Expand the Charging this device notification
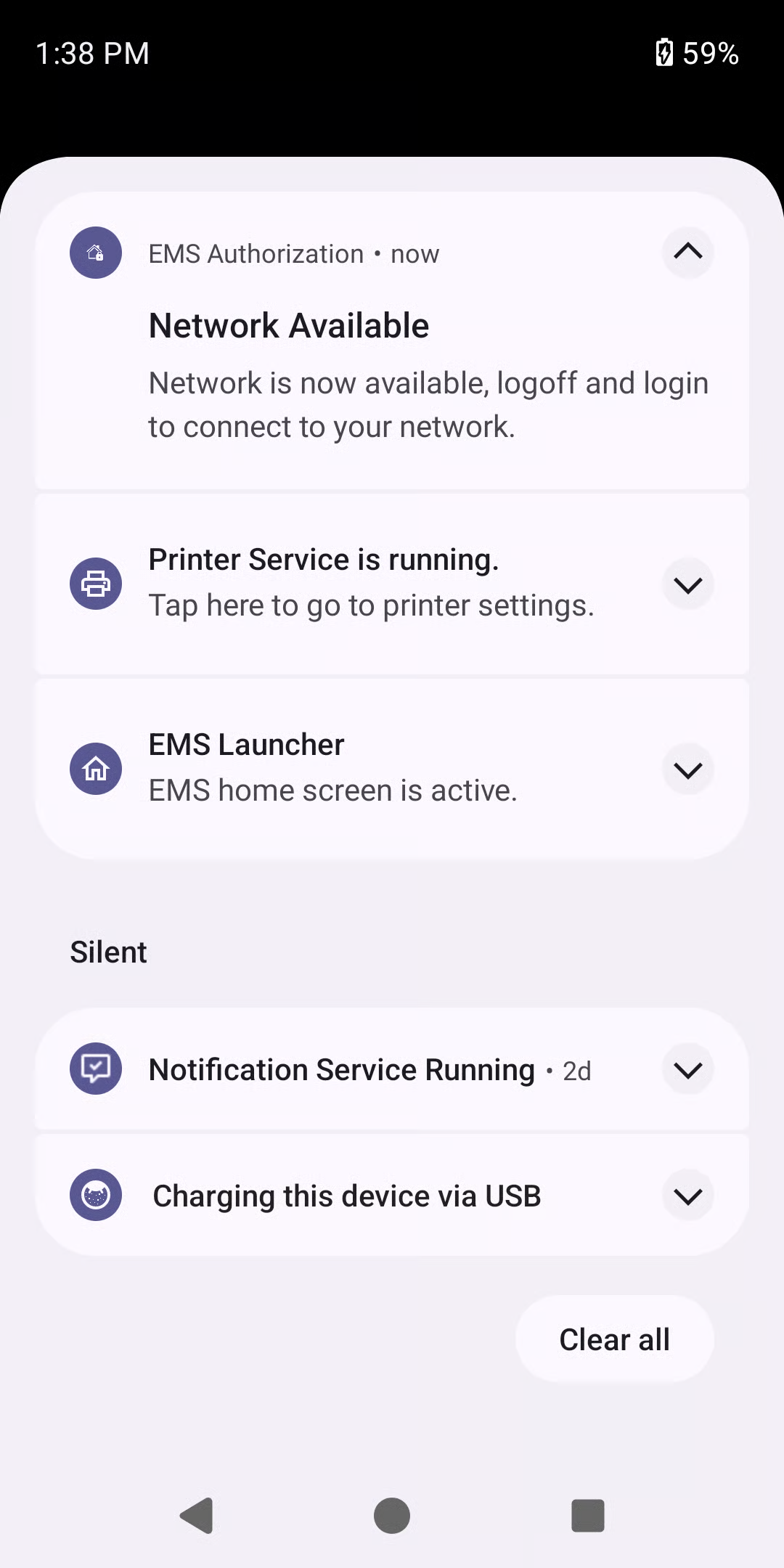Image resolution: width=784 pixels, height=1568 pixels. click(687, 1195)
